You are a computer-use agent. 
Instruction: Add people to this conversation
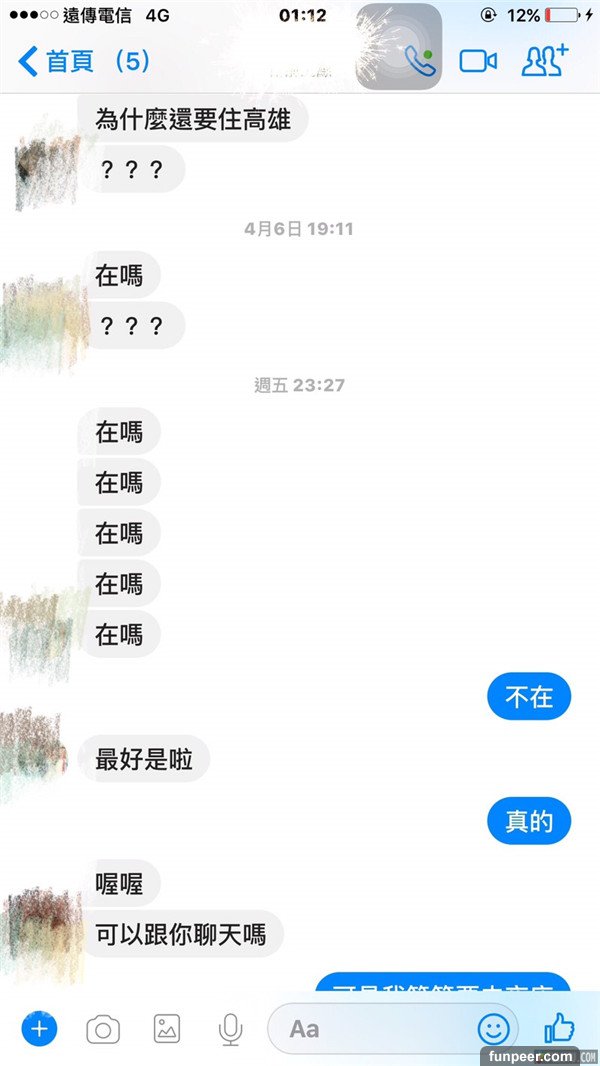pos(544,61)
